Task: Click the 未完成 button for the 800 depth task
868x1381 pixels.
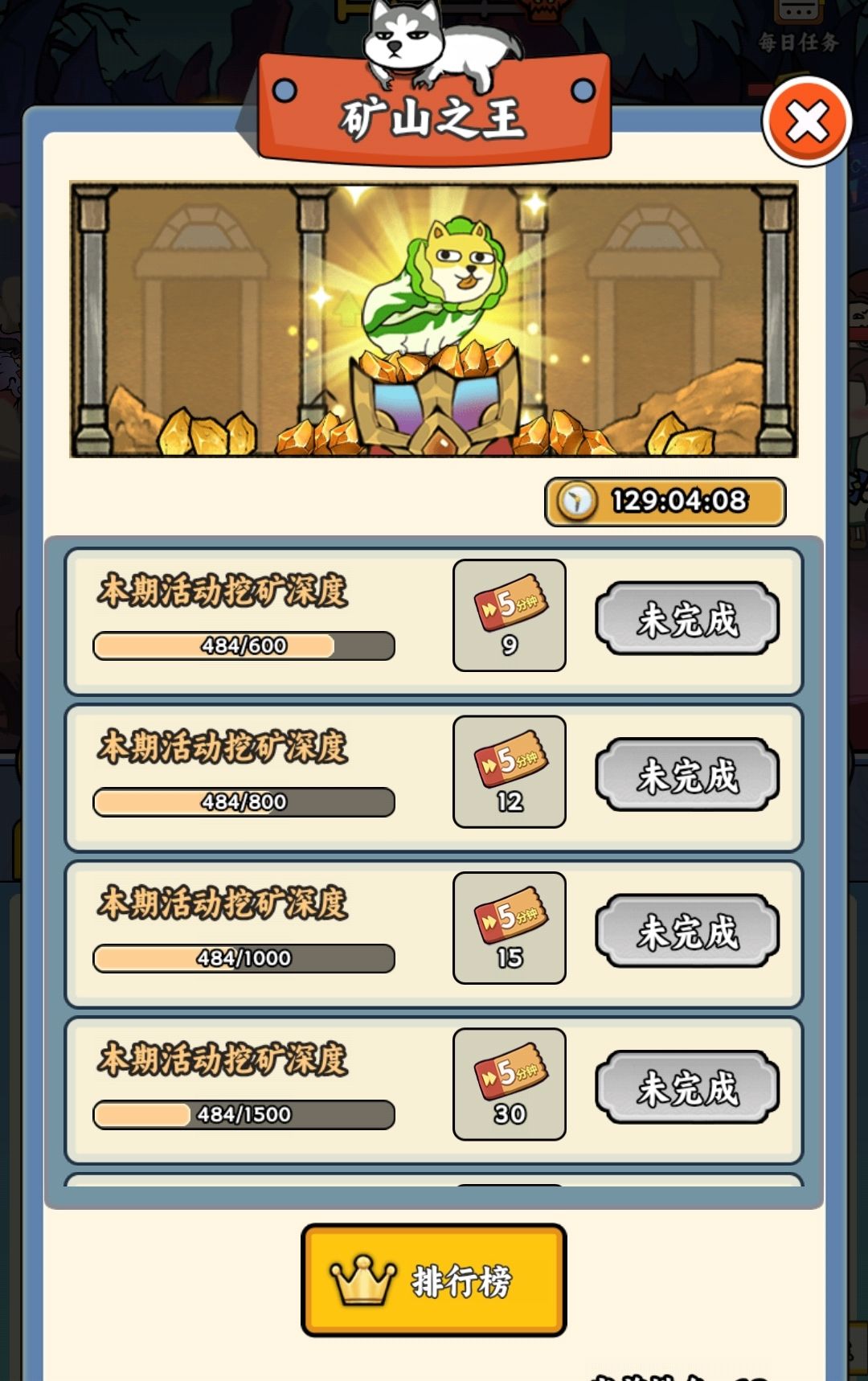Action: tap(687, 772)
